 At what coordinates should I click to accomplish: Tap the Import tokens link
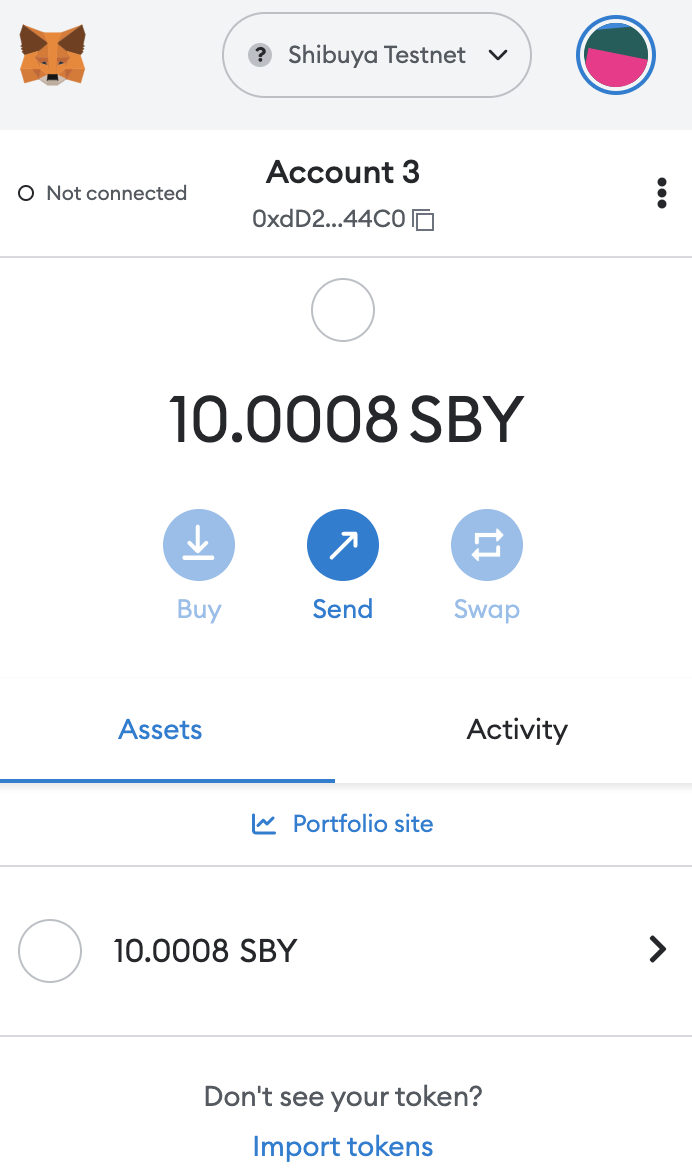tap(343, 1146)
